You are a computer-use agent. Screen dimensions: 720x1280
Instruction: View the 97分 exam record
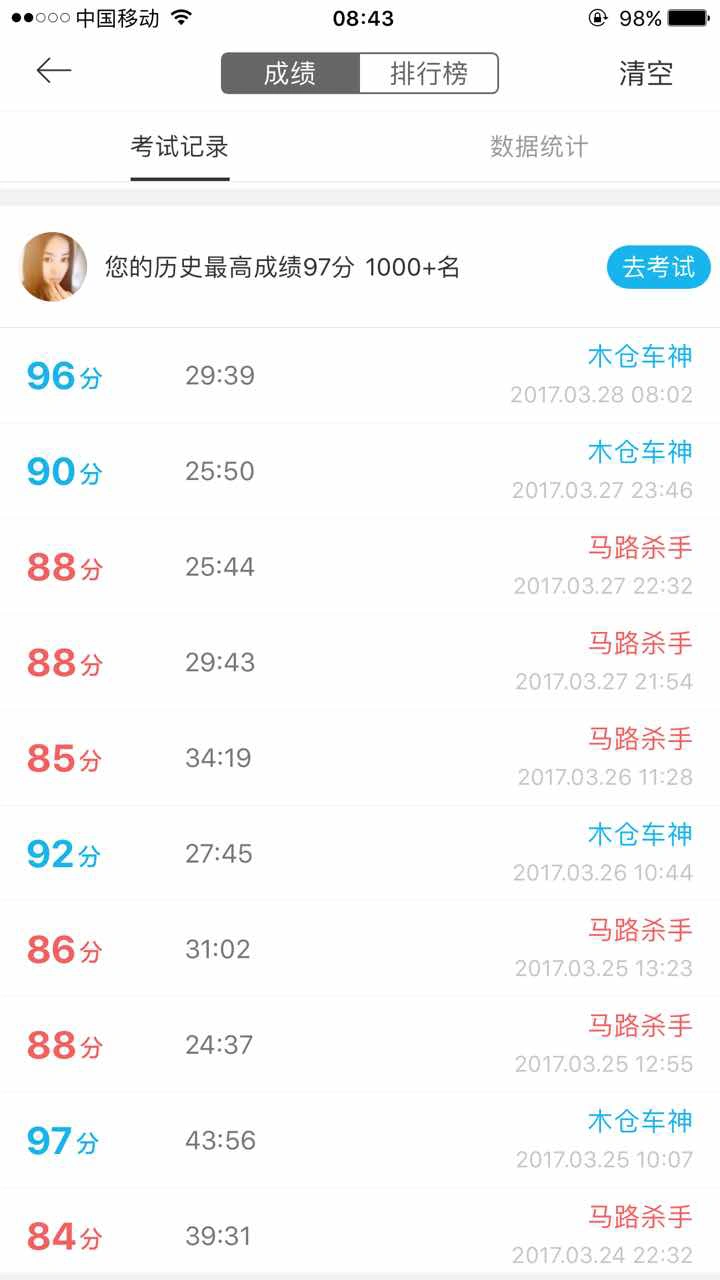(x=360, y=1140)
